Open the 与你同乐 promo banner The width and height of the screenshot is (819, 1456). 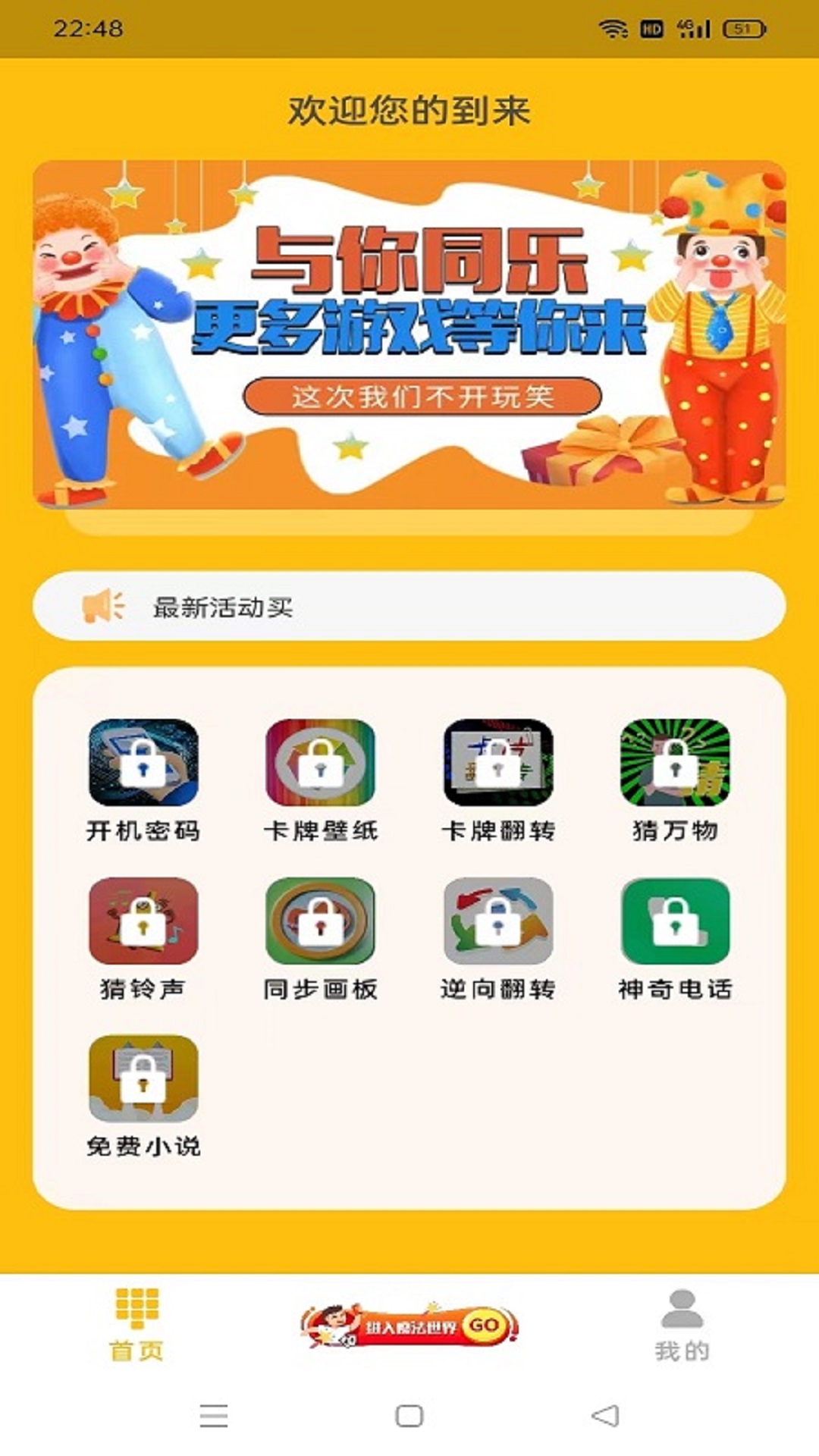409,334
